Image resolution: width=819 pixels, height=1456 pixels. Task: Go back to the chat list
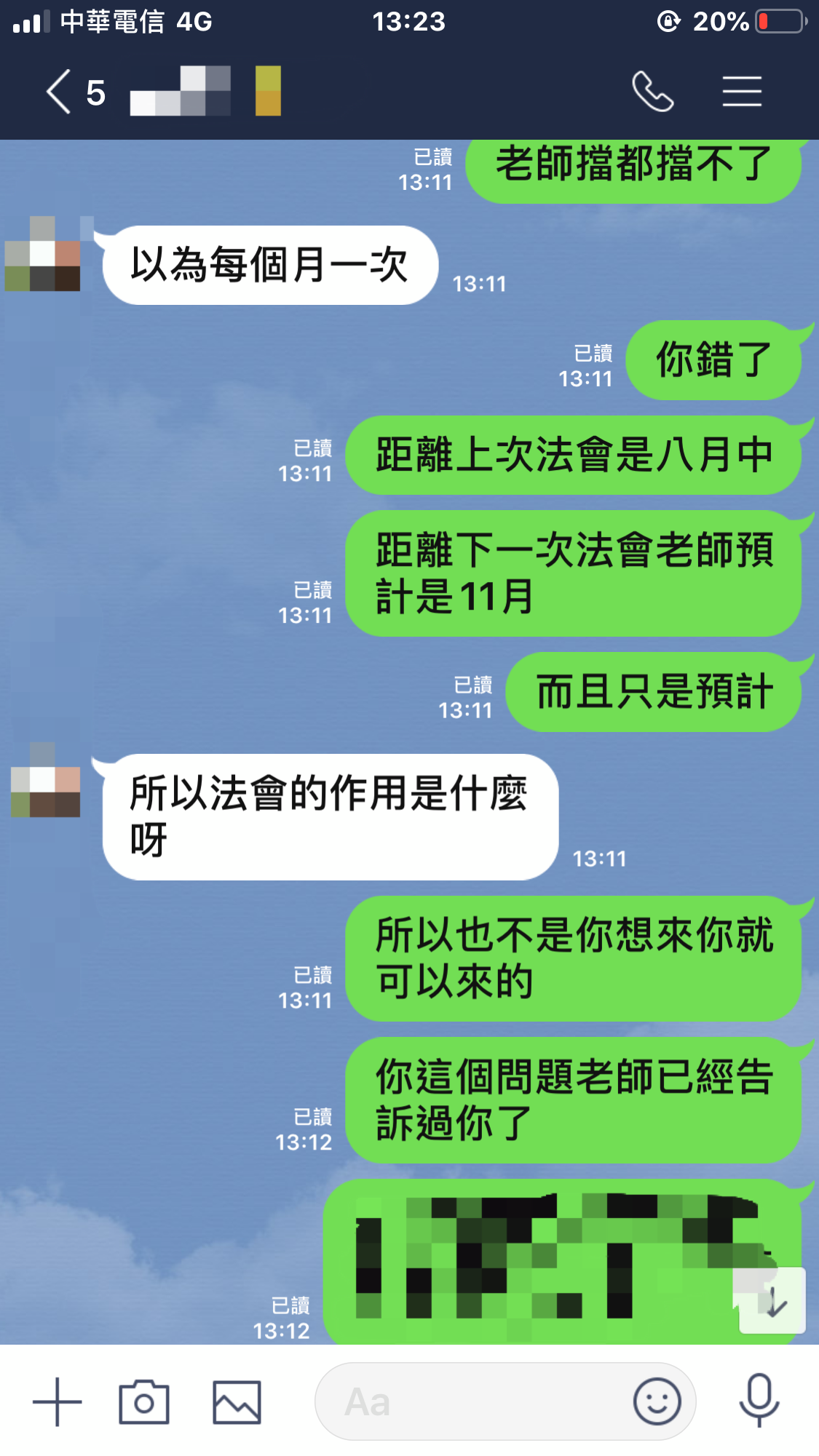tap(60, 92)
